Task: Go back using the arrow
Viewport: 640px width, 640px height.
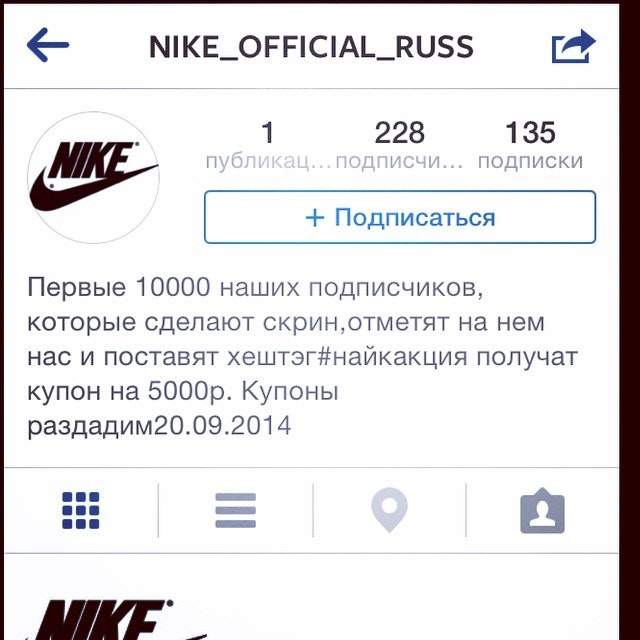Action: coord(47,45)
